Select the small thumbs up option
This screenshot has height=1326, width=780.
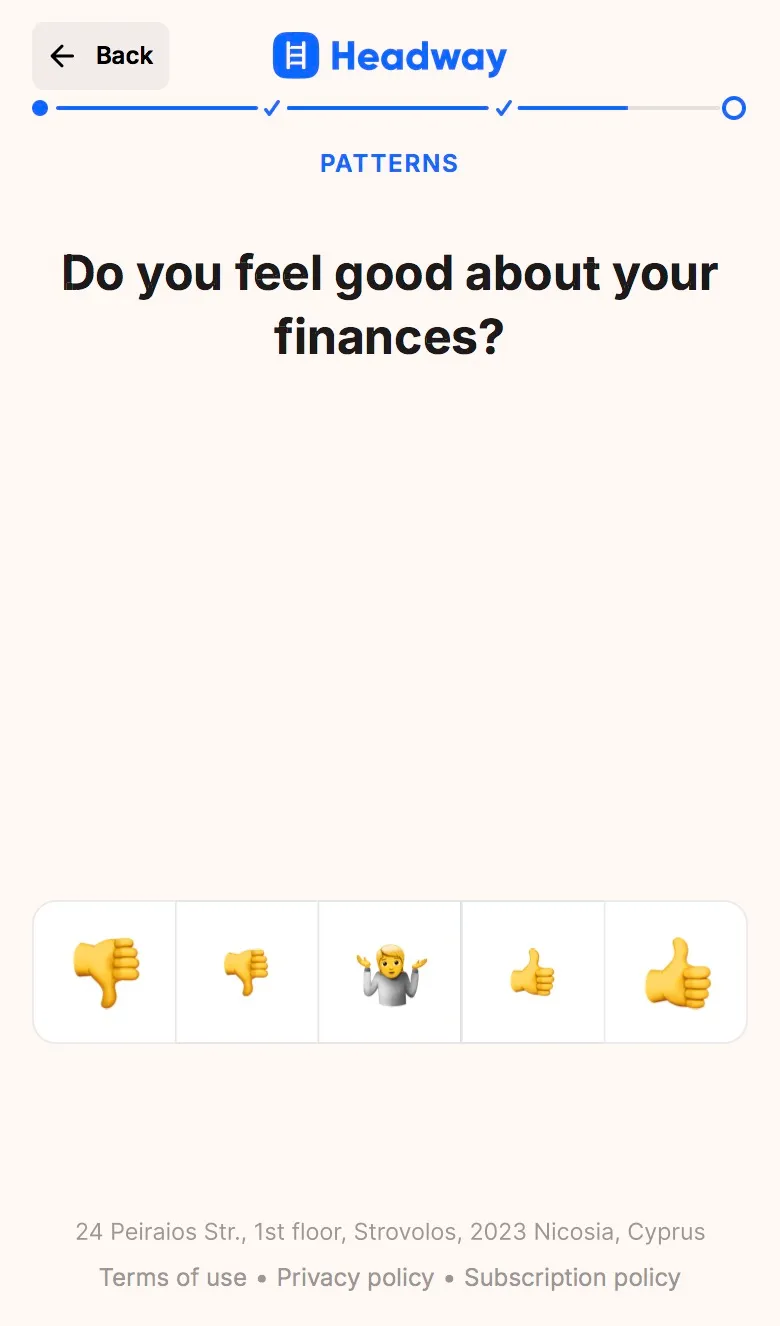coord(533,972)
